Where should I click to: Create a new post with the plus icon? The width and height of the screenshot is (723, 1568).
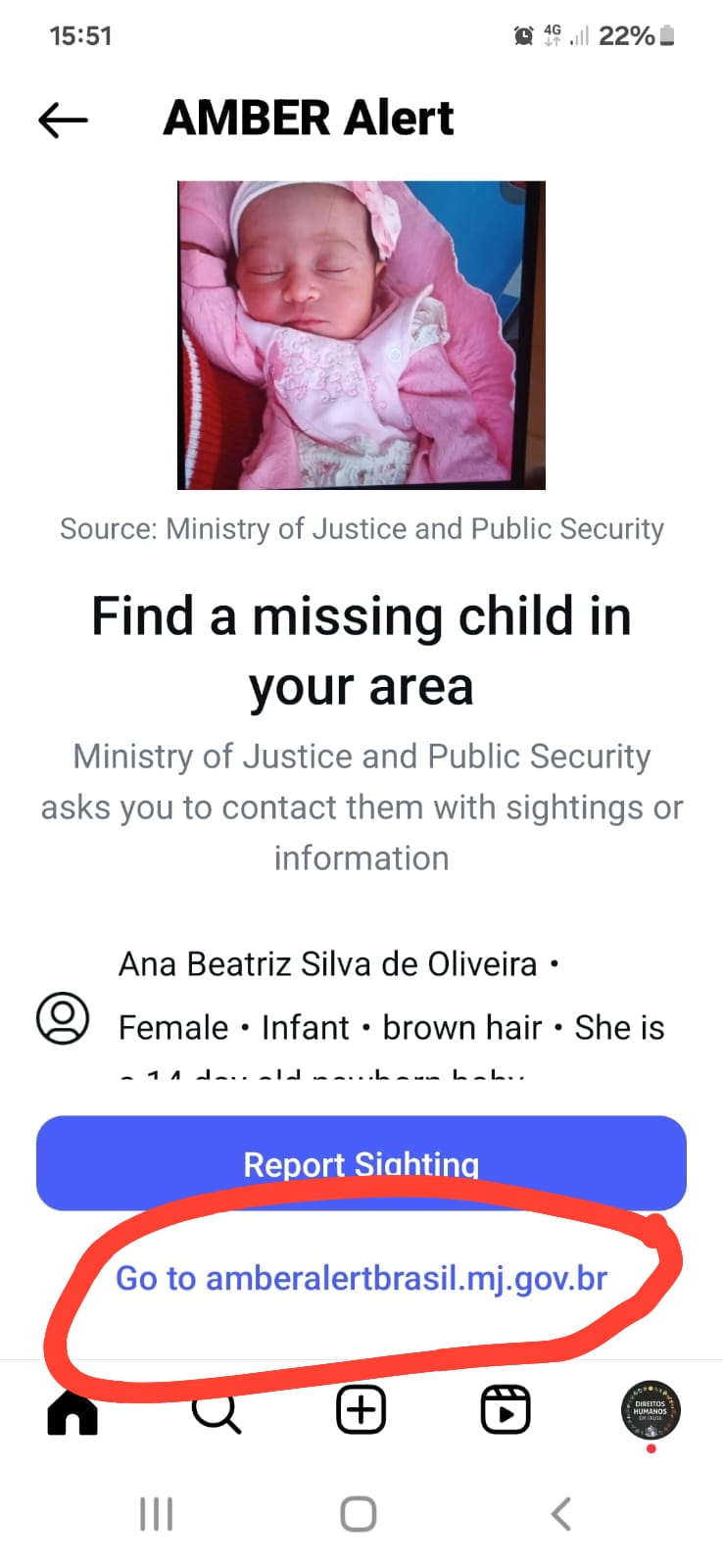[x=361, y=1410]
